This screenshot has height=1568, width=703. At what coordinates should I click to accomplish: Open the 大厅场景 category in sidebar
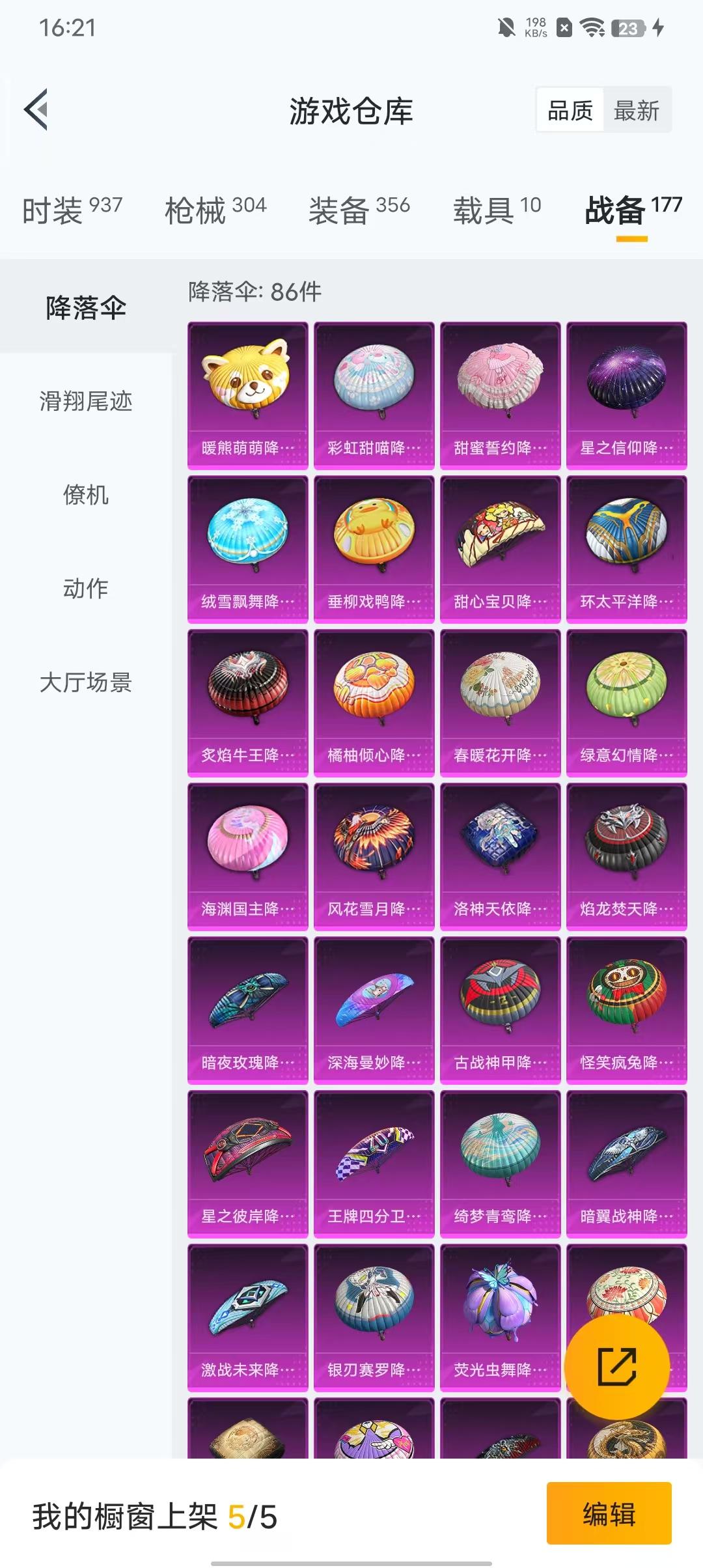coord(85,683)
